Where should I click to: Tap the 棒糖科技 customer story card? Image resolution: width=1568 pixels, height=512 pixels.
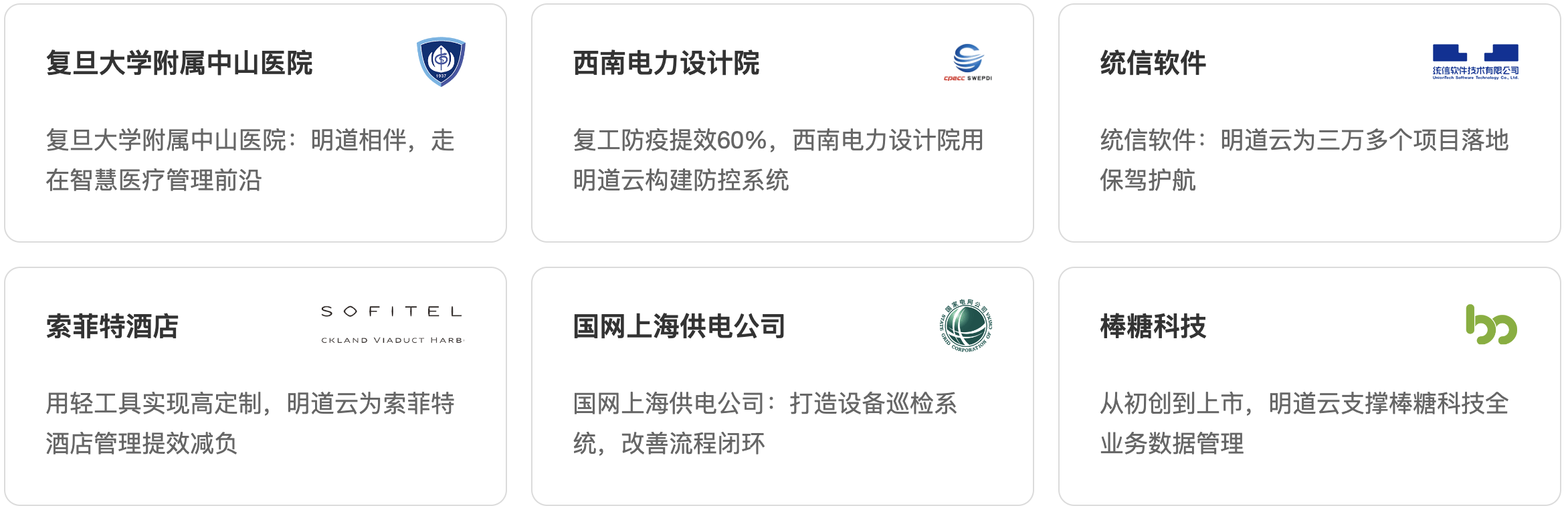click(1309, 386)
